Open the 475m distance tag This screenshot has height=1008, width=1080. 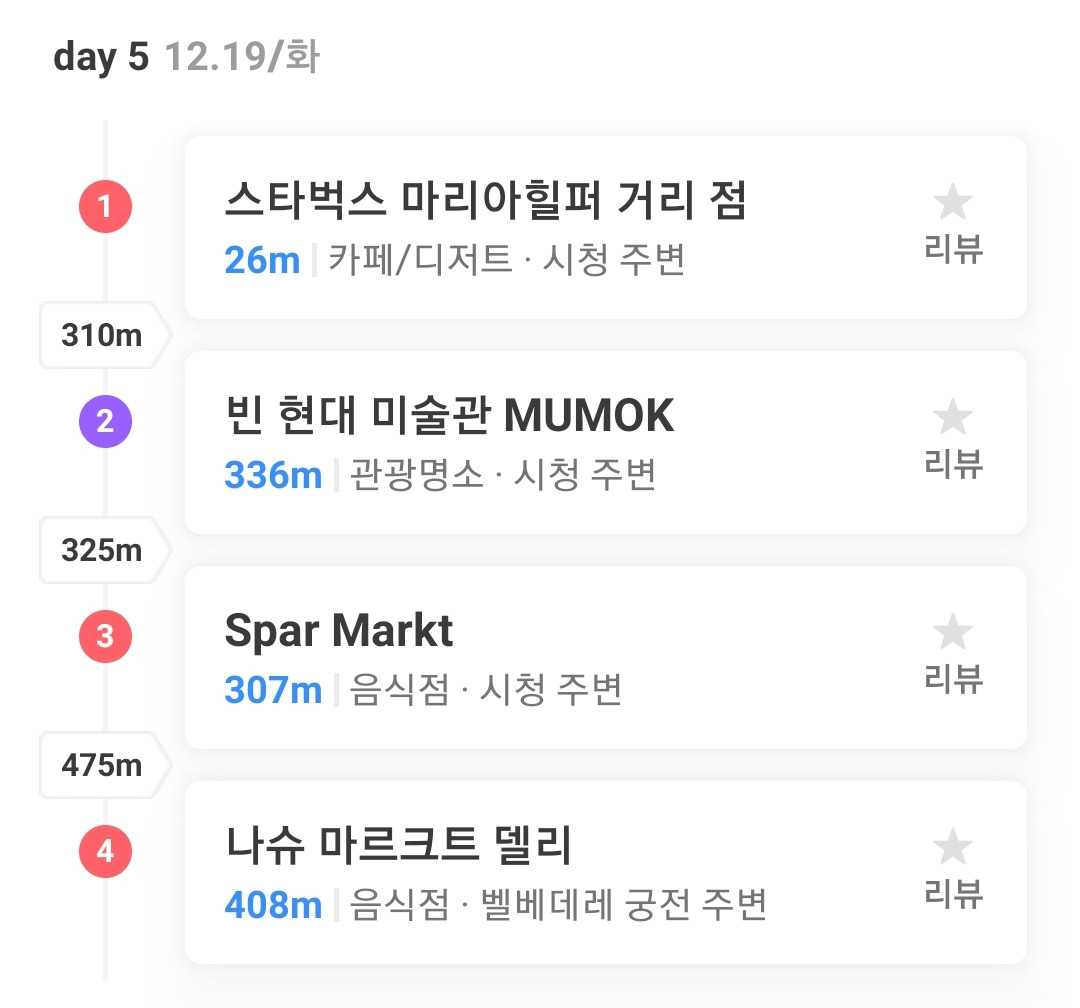(x=105, y=765)
